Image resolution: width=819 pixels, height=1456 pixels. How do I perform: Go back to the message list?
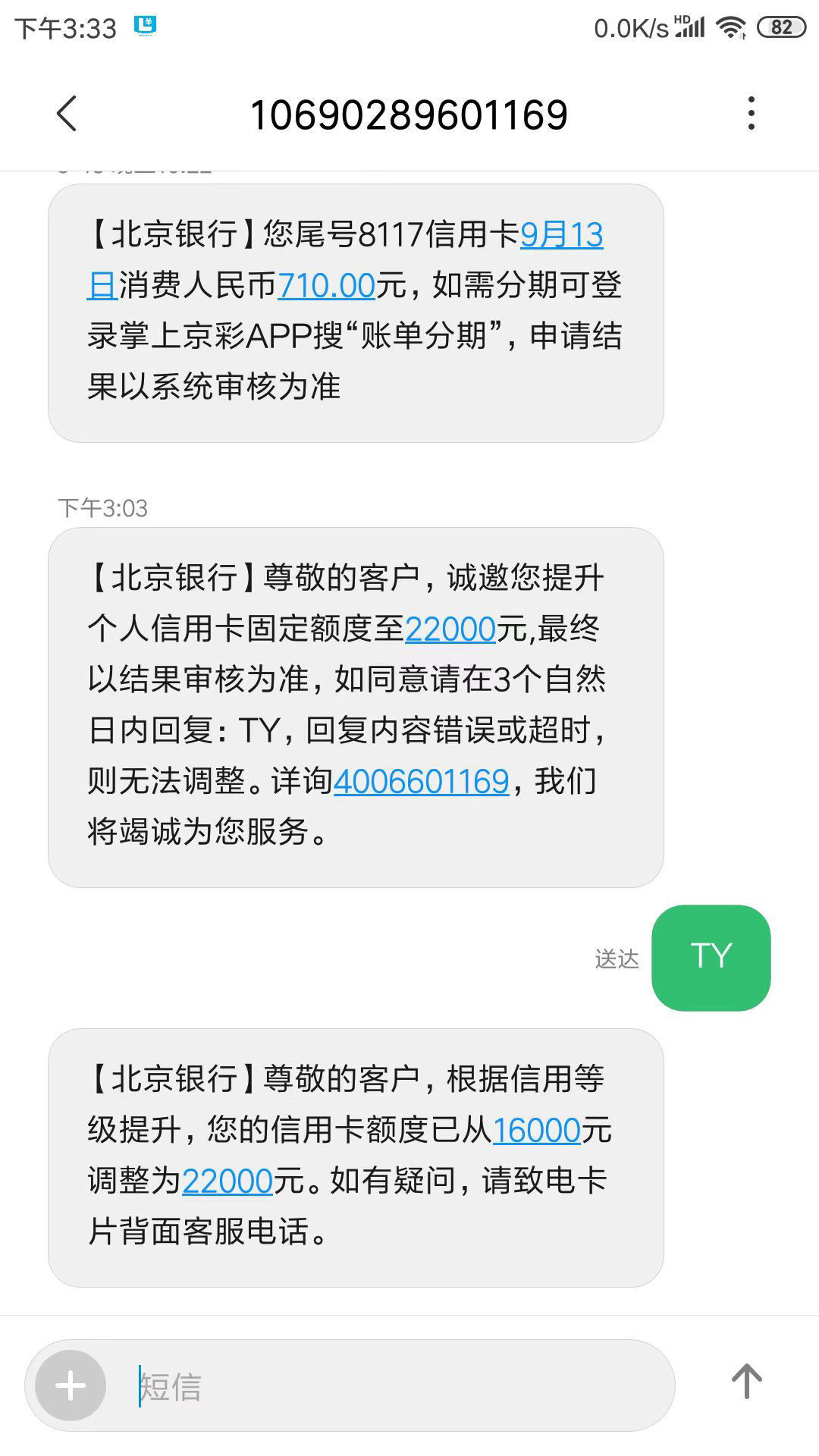point(67,115)
